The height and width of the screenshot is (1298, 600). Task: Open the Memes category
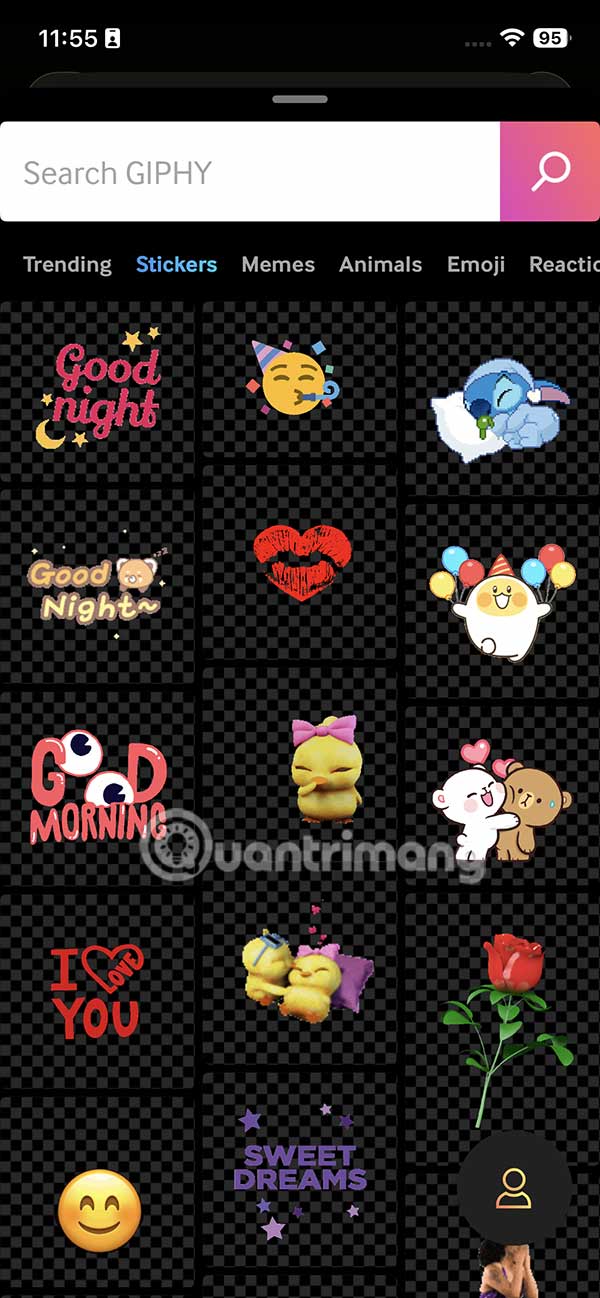pos(278,265)
